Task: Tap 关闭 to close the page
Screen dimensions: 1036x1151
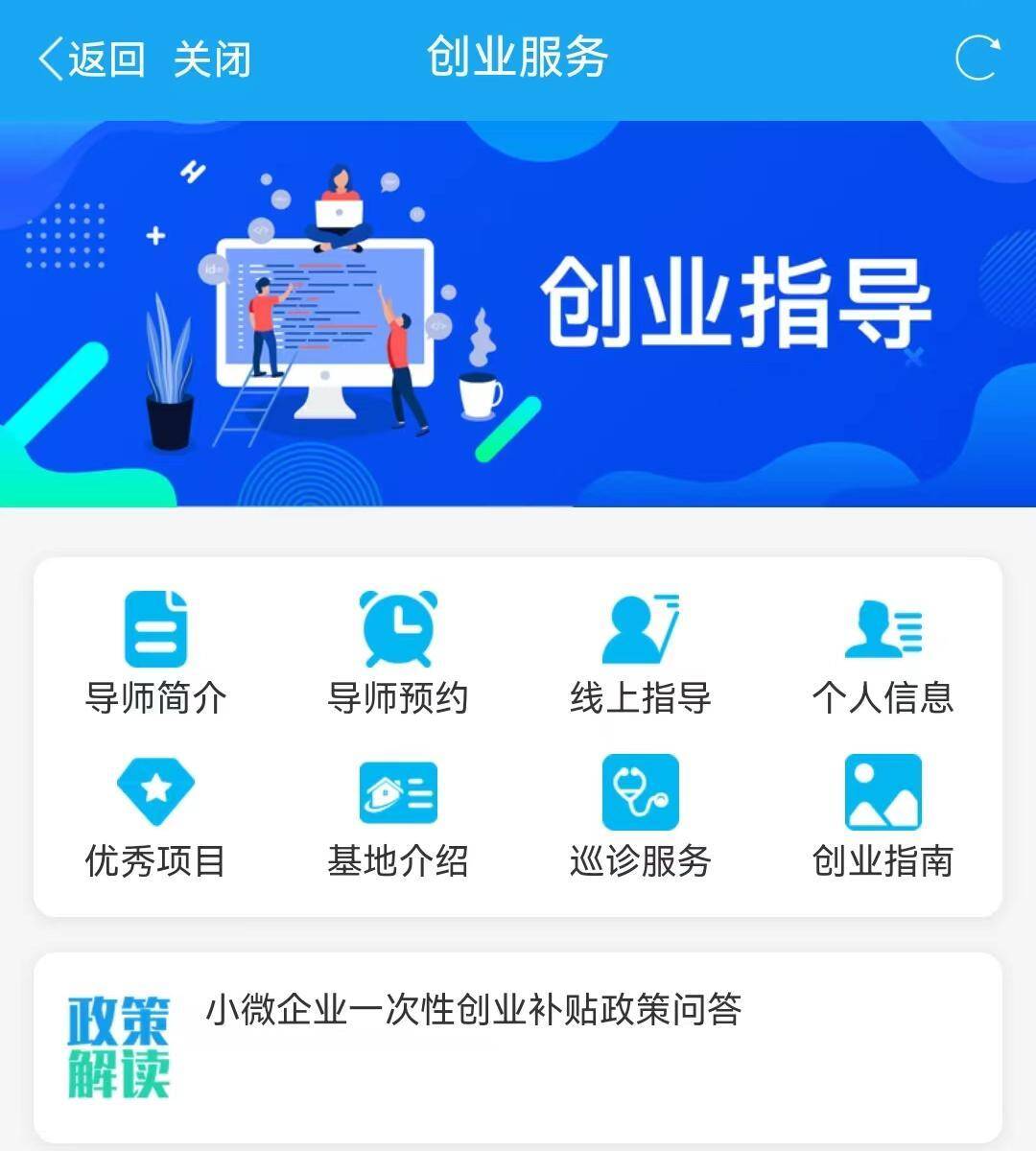Action: tap(212, 59)
